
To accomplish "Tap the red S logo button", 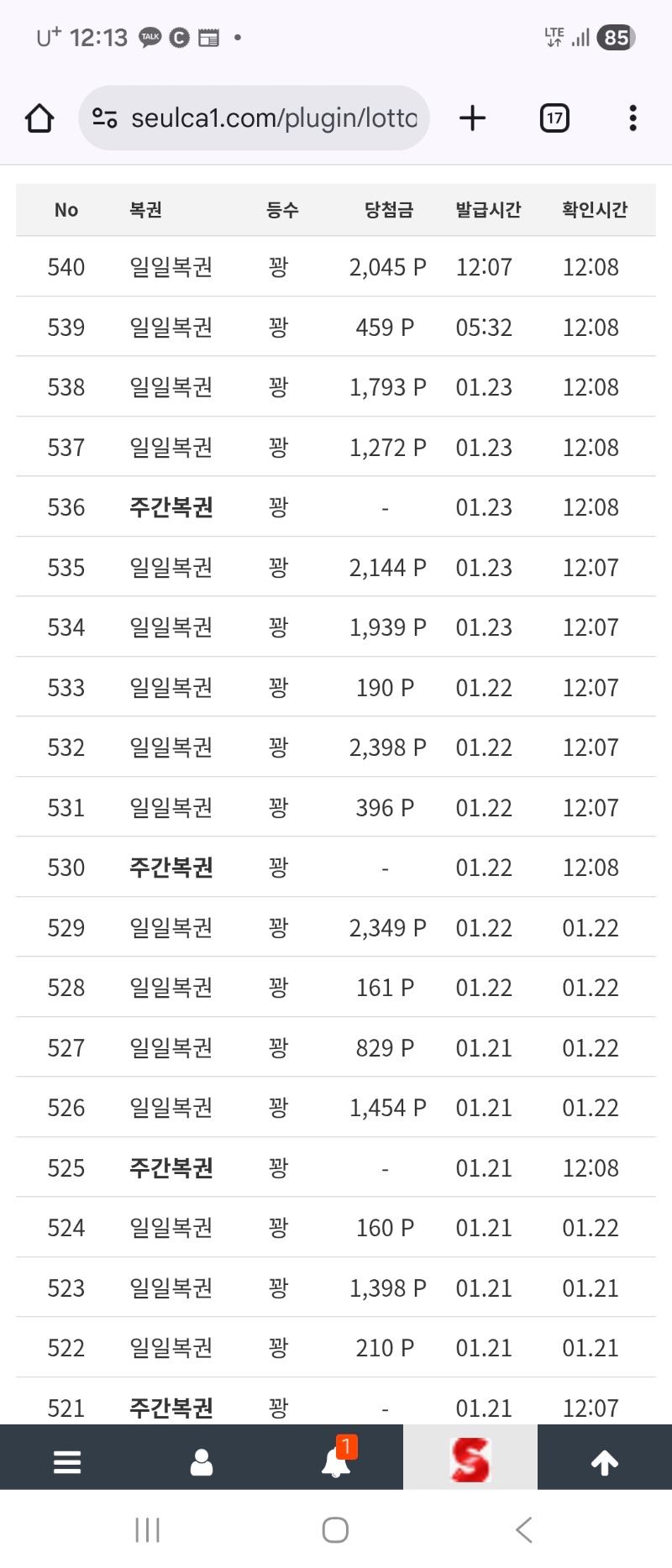I will click(x=470, y=1460).
